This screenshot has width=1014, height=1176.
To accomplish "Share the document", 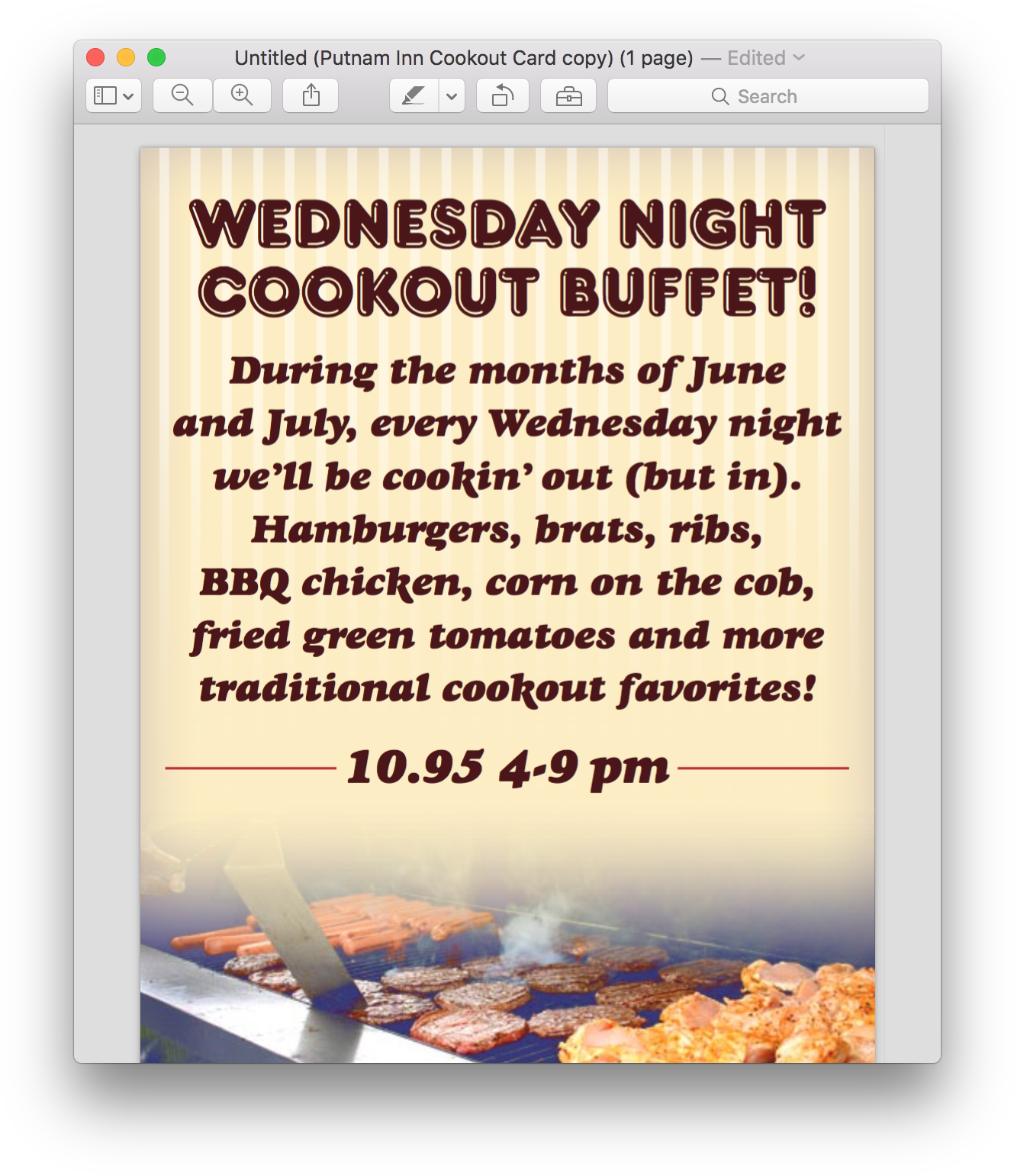I will (x=311, y=96).
